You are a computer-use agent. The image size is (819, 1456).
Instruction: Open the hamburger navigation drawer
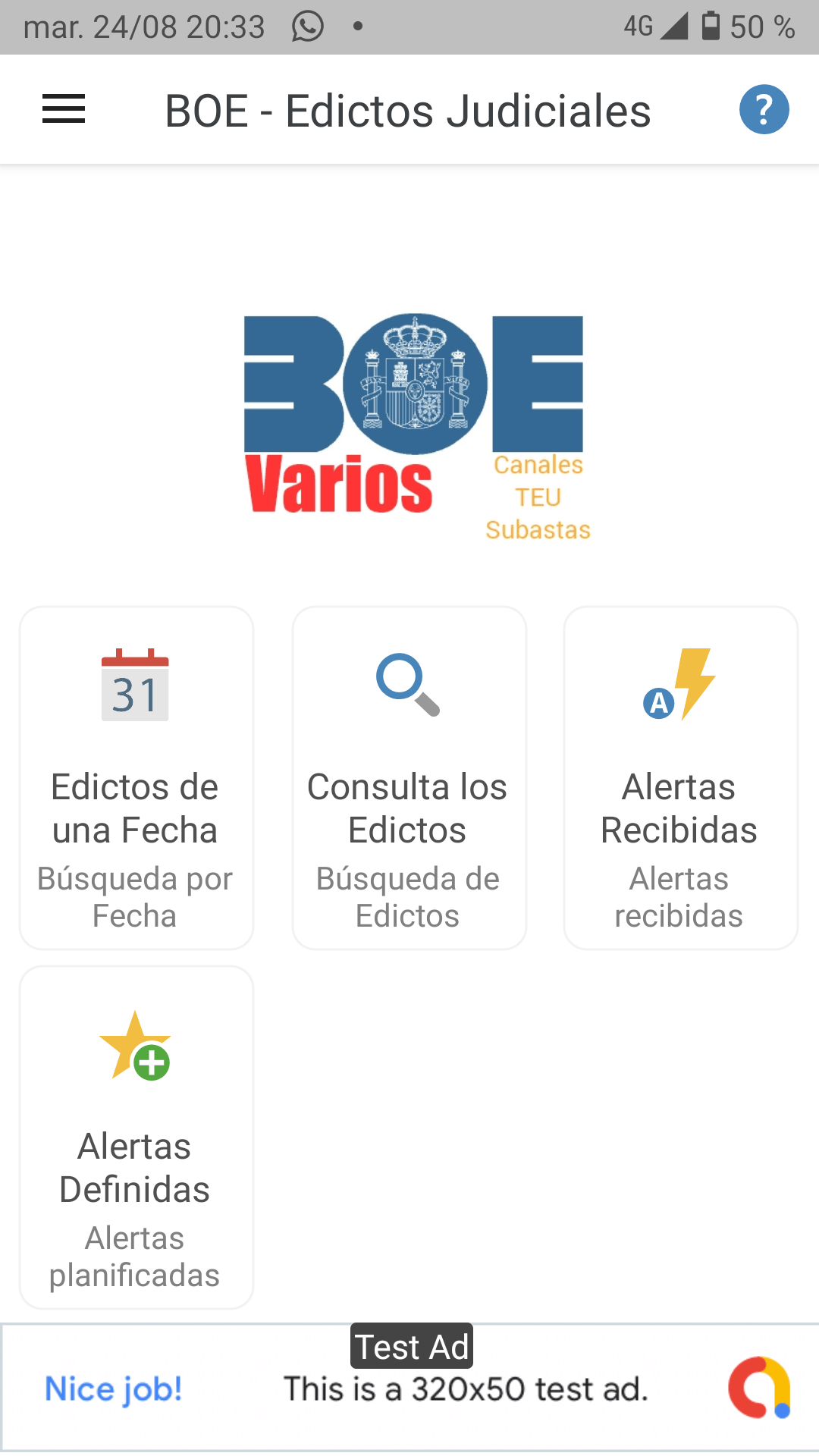point(64,109)
